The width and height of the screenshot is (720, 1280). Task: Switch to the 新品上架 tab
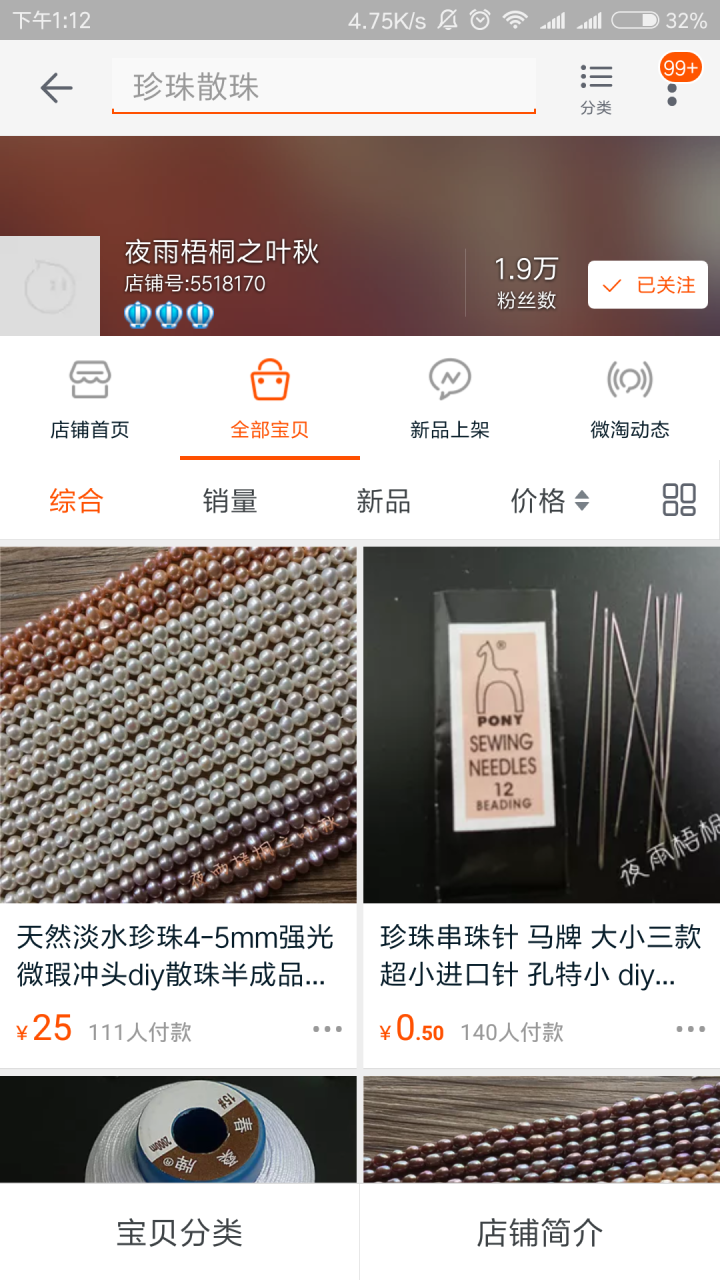pos(450,400)
